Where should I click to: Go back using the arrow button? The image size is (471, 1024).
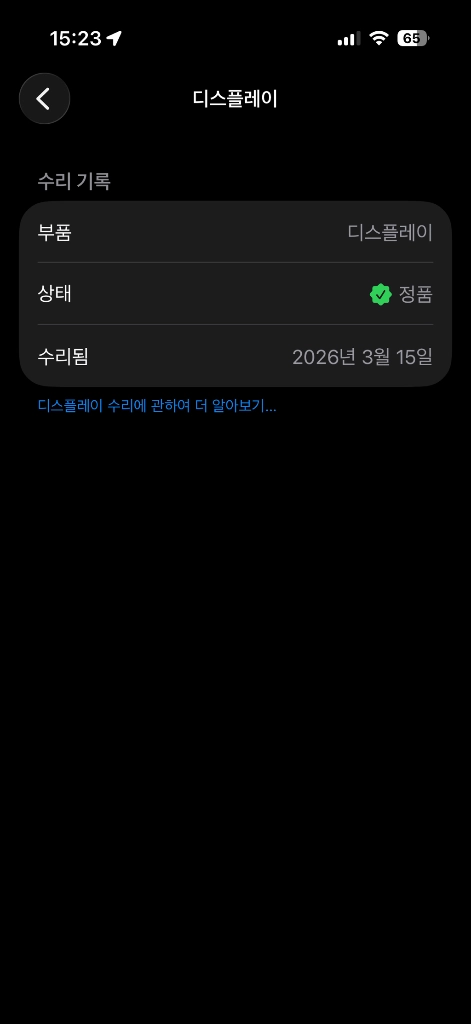point(44,99)
